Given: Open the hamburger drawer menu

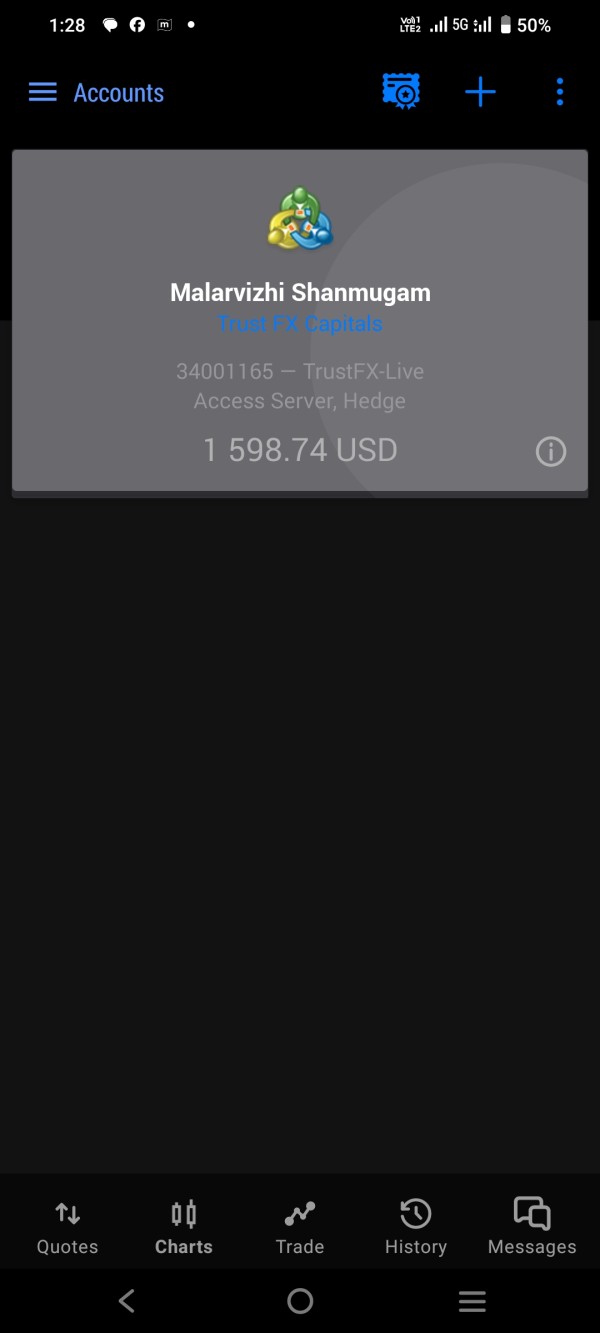Looking at the screenshot, I should (x=42, y=92).
